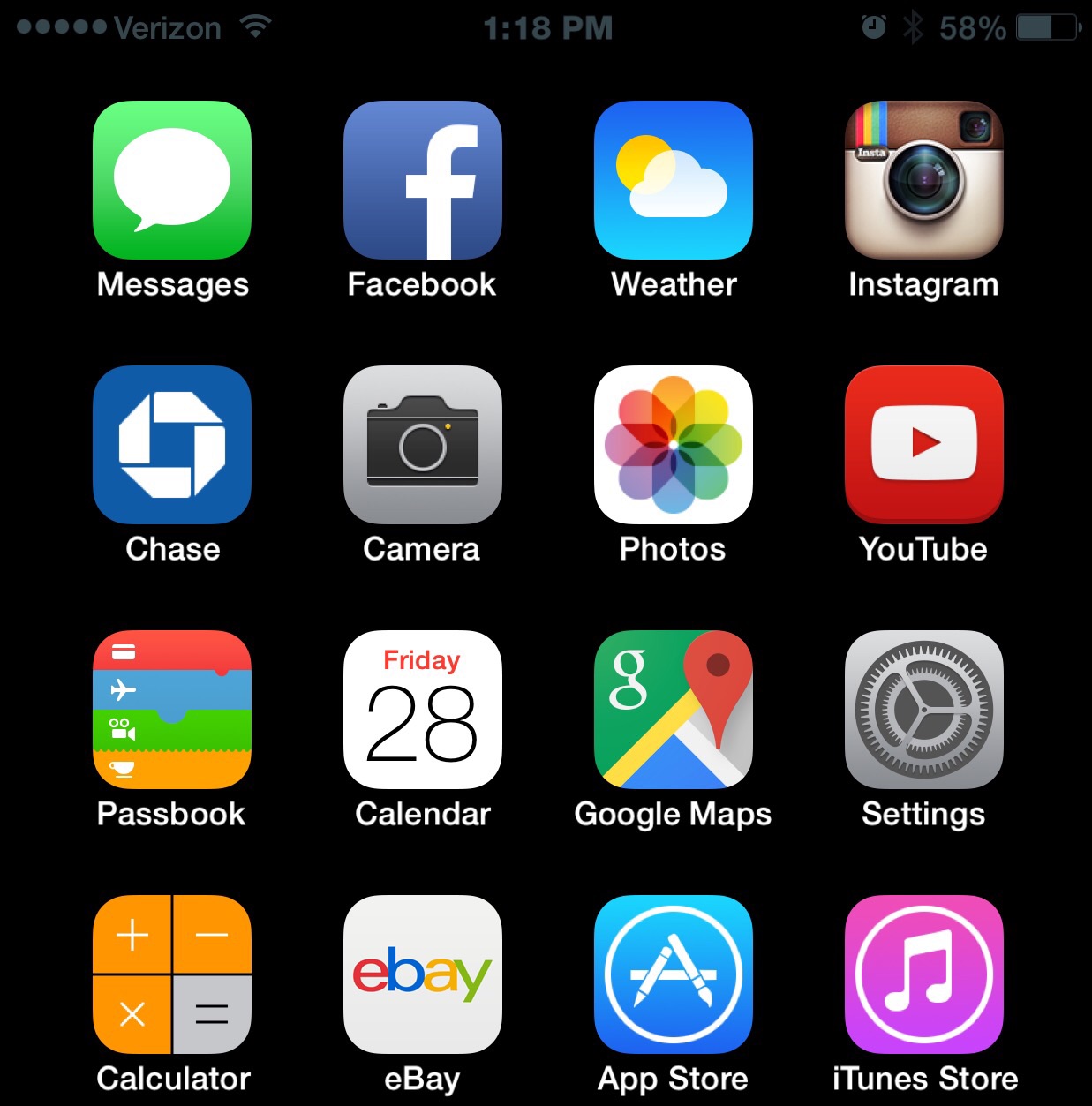Launch Facebook
This screenshot has height=1106, width=1092.
(423, 180)
